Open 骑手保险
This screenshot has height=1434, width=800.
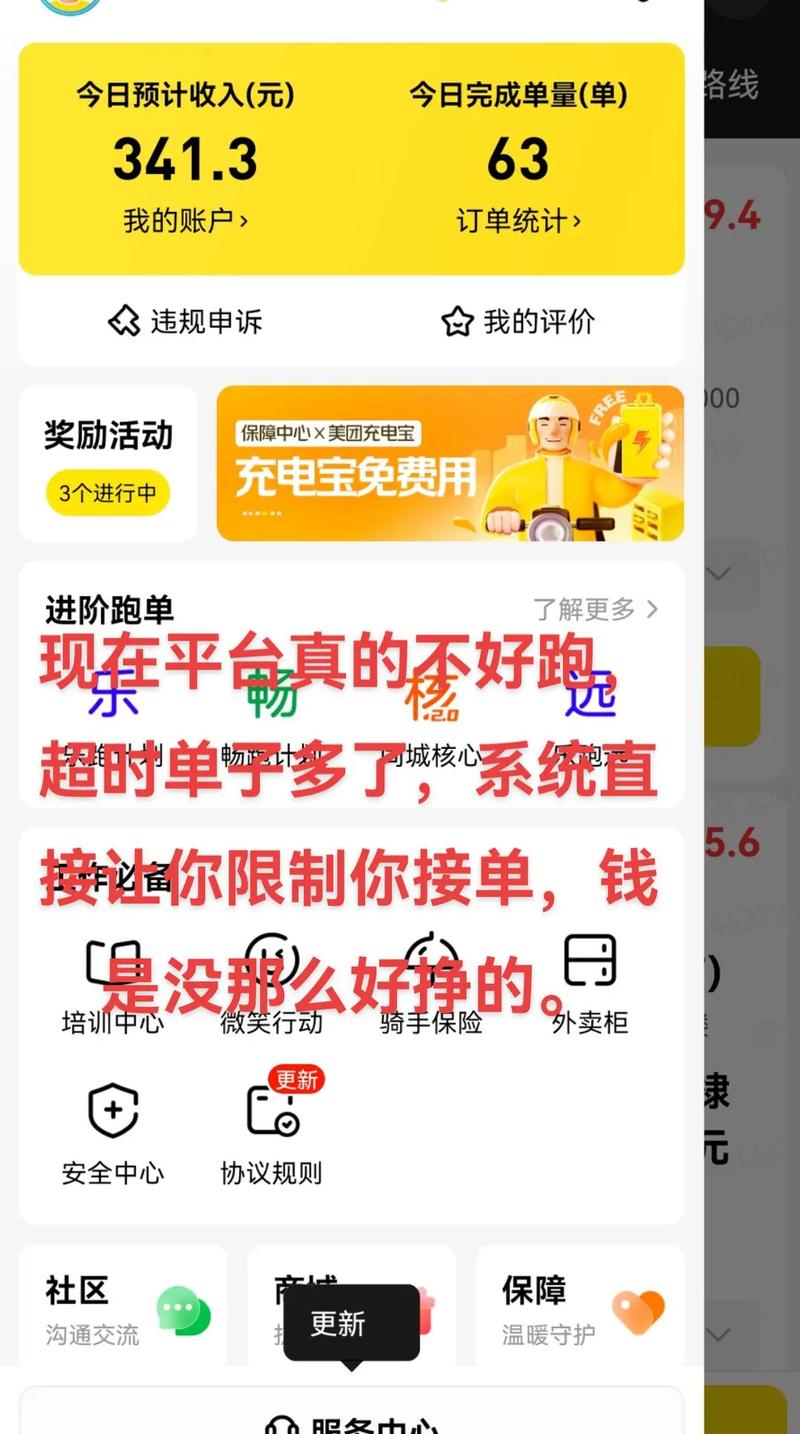[x=431, y=985]
